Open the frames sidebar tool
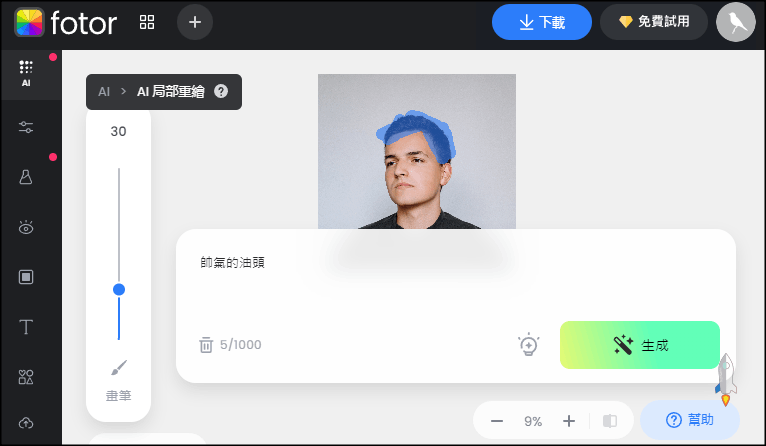Image resolution: width=766 pixels, height=446 pixels. click(26, 277)
